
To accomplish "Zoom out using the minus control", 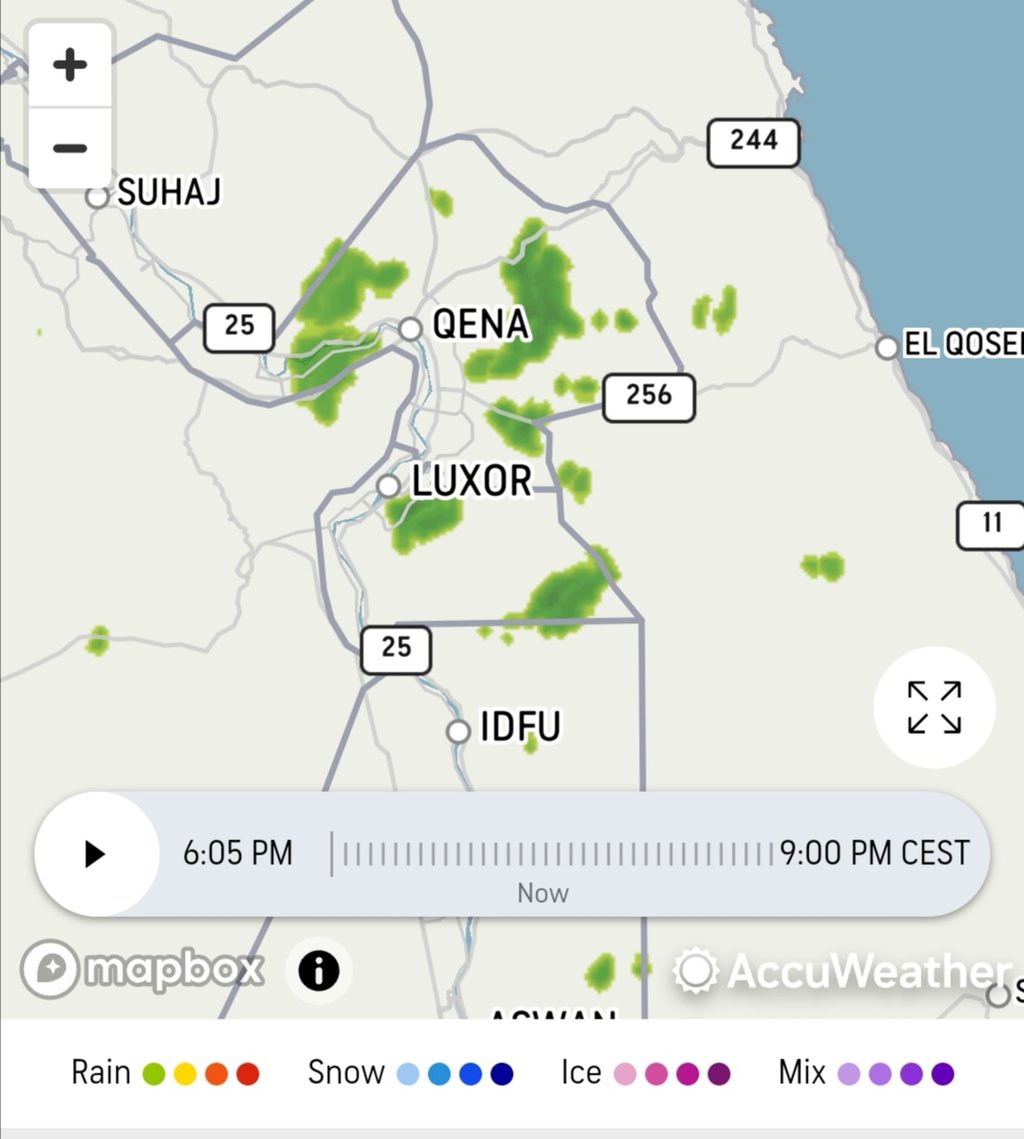I will click(69, 146).
